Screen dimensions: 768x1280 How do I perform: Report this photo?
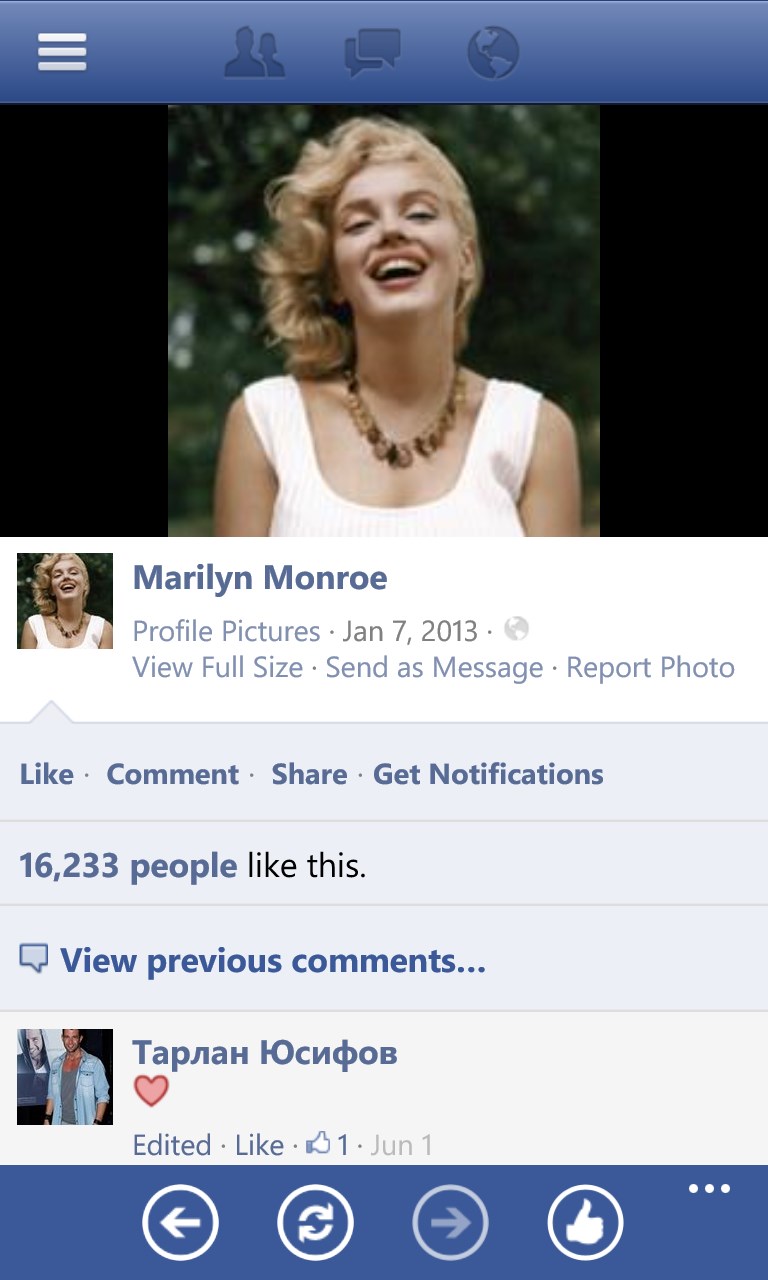tap(650, 667)
